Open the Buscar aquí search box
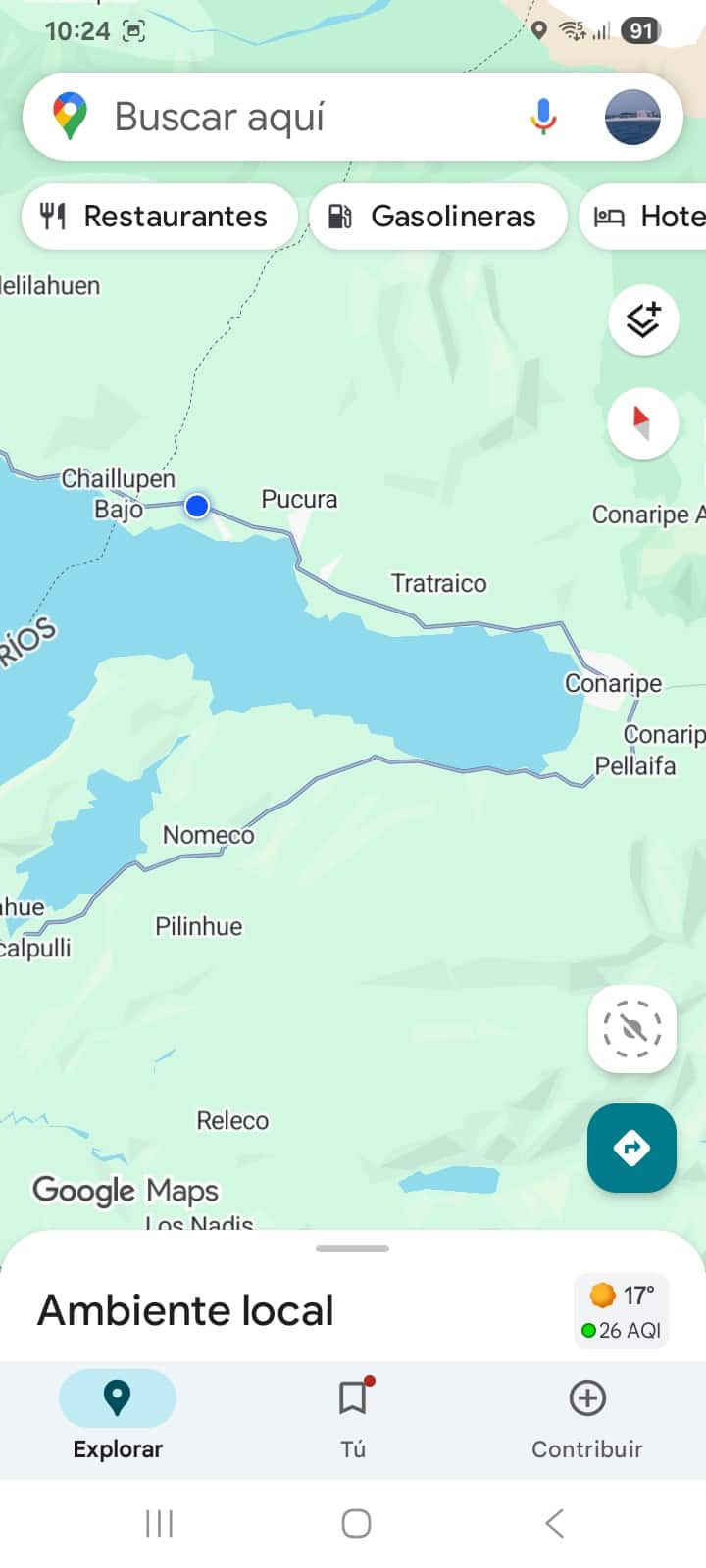The height and width of the screenshot is (1568, 706). click(x=294, y=118)
